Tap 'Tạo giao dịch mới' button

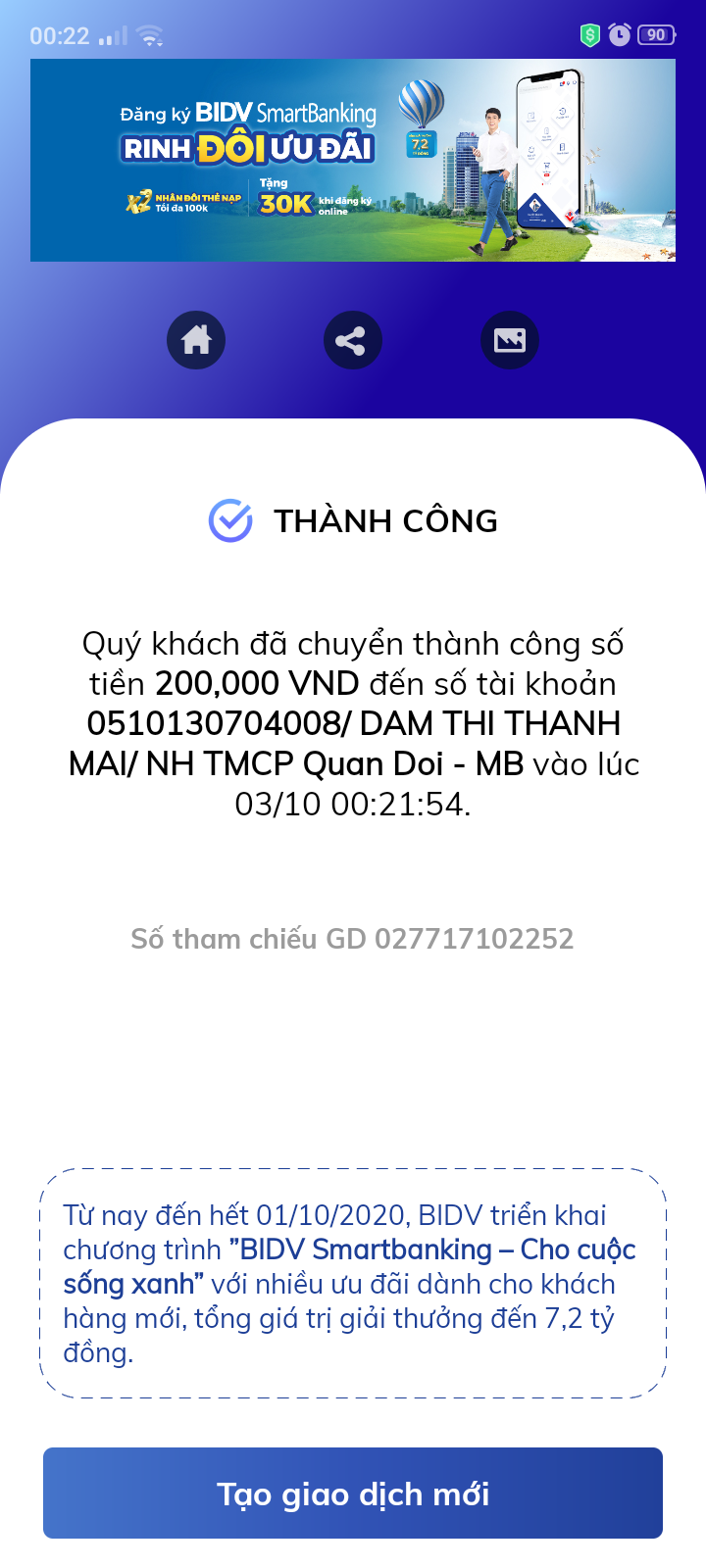[x=353, y=1493]
